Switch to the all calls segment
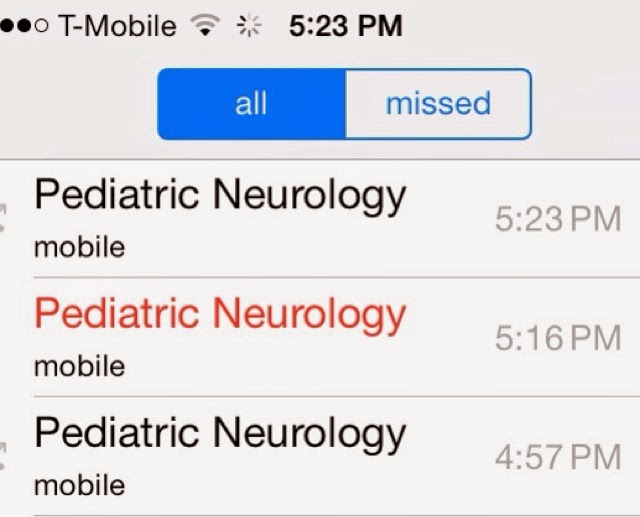Image resolution: width=640 pixels, height=517 pixels. (x=251, y=103)
